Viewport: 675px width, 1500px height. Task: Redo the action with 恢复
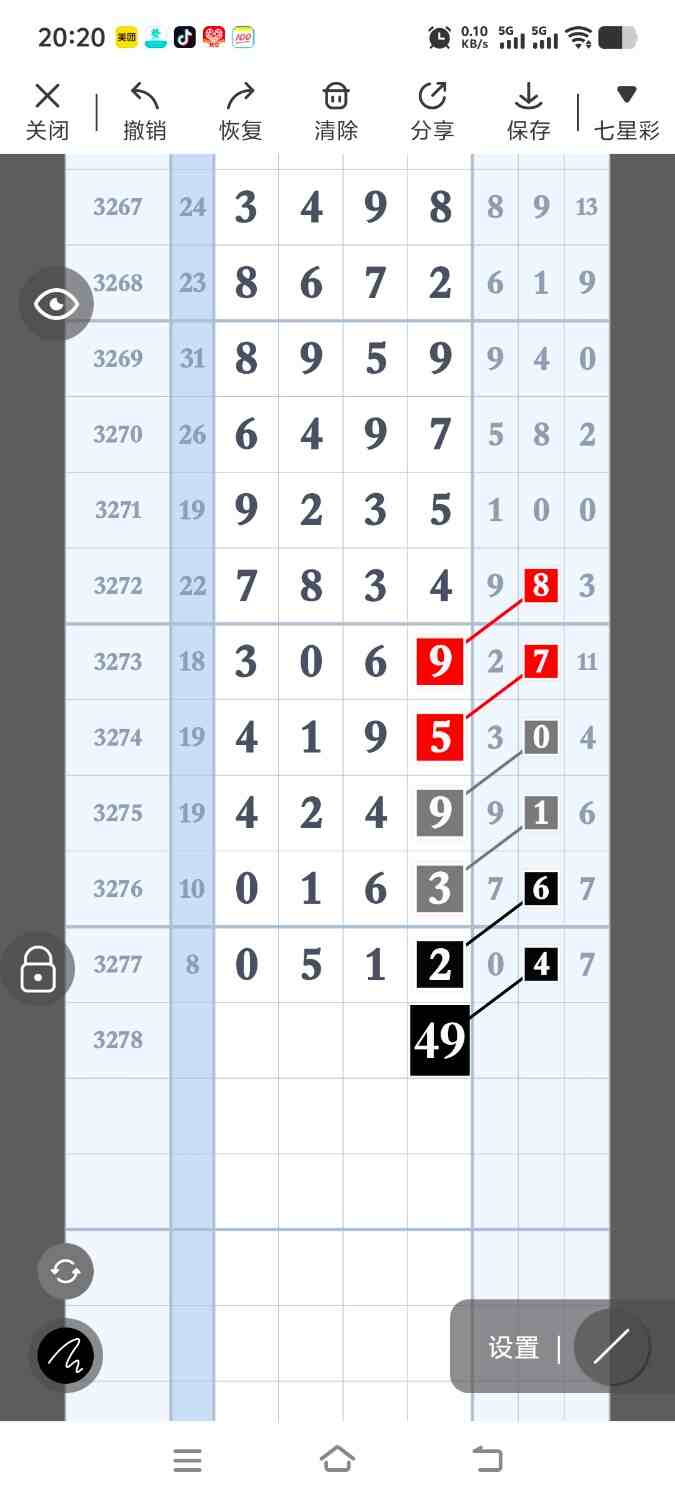(x=240, y=111)
